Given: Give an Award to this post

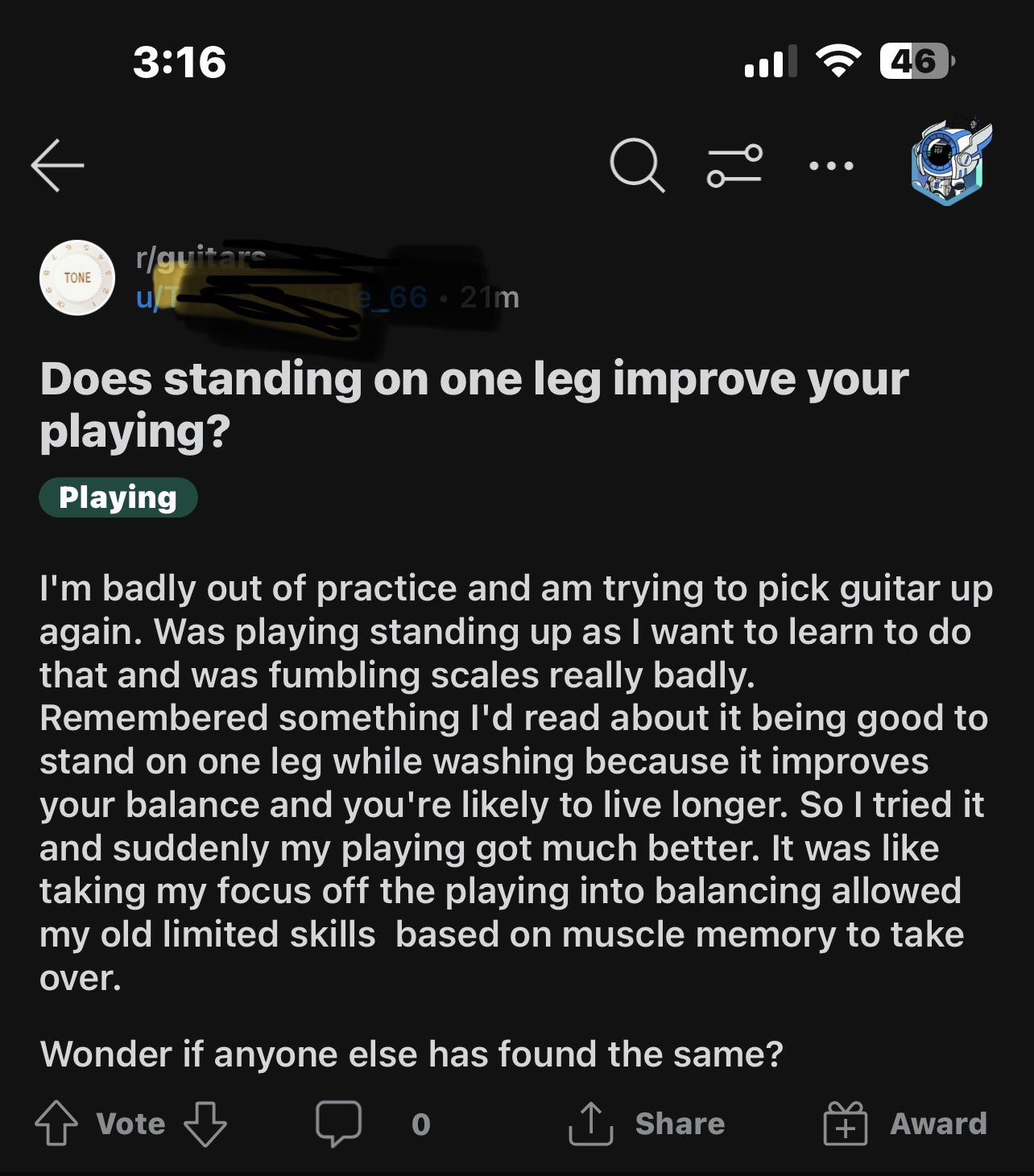Looking at the screenshot, I should 905,1123.
